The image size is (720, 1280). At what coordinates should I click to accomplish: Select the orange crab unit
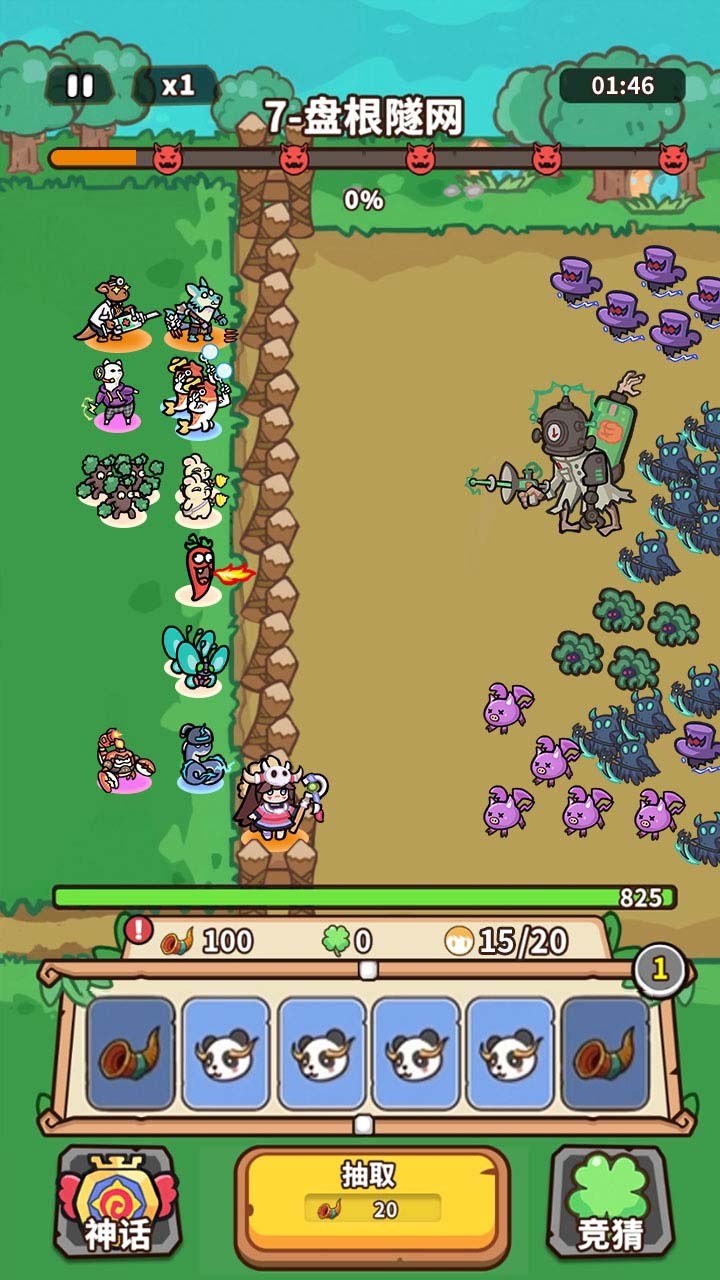click(123, 760)
